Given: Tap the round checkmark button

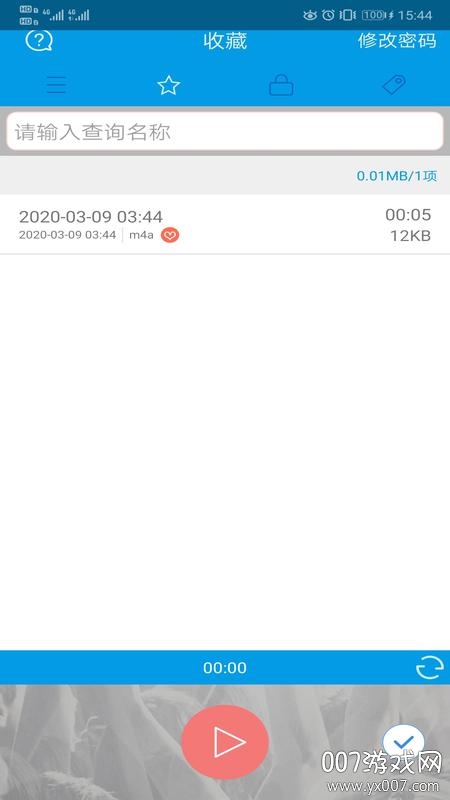Looking at the screenshot, I should point(404,742).
